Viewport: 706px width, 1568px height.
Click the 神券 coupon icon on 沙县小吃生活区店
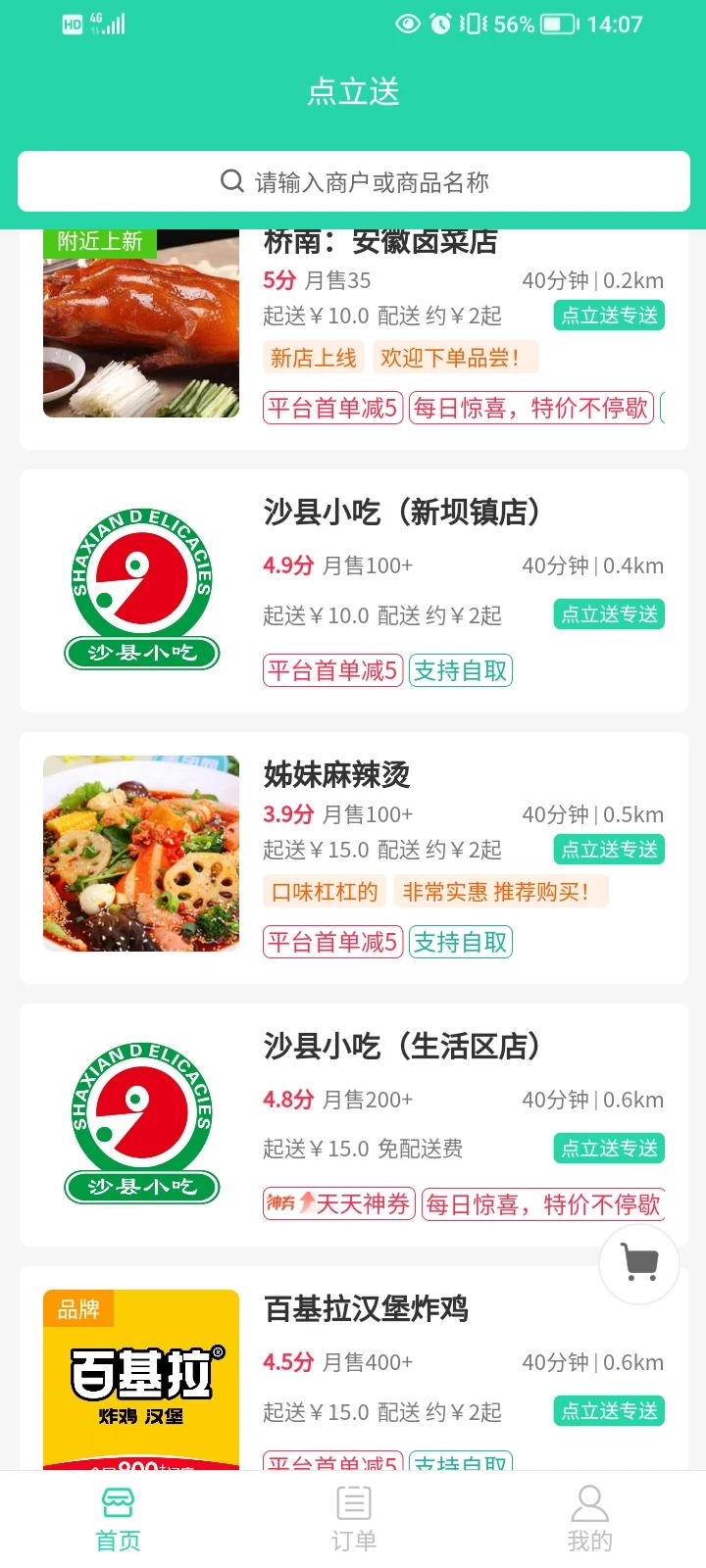278,1203
